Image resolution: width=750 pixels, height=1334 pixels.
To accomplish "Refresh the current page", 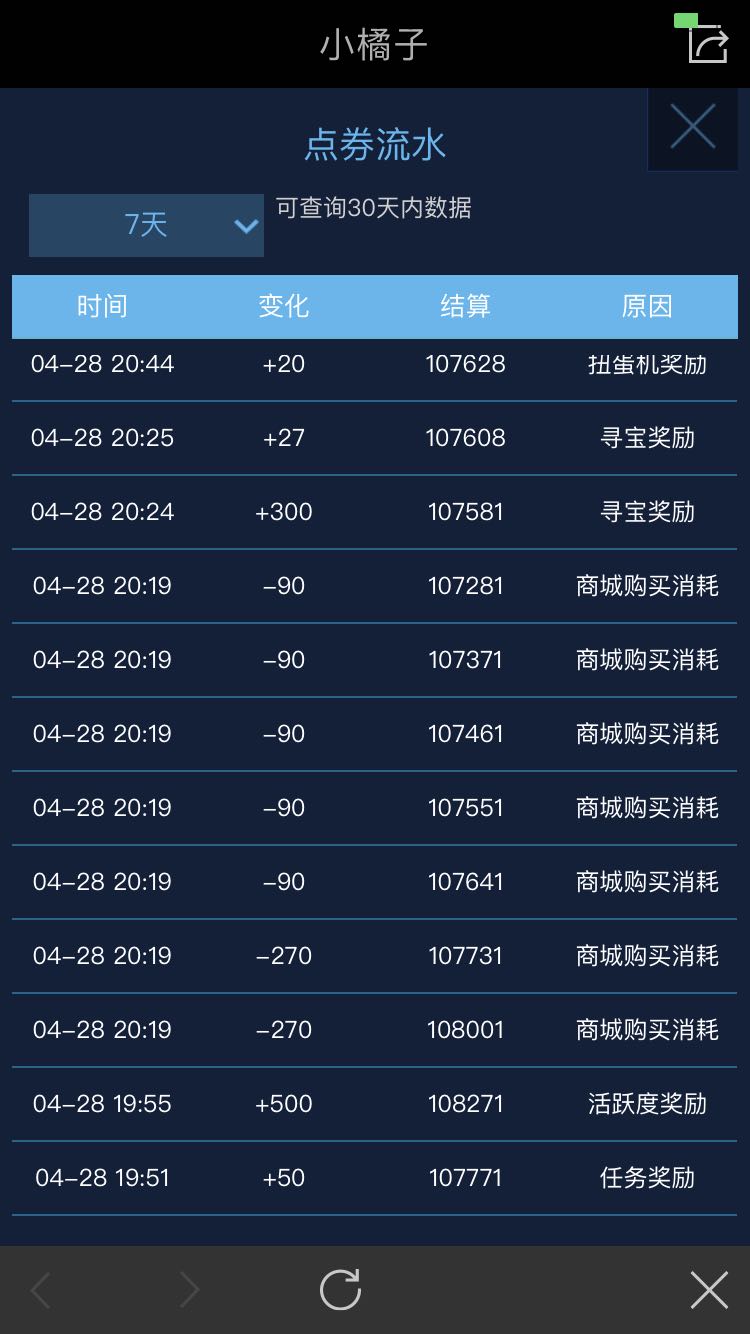I will 340,1290.
